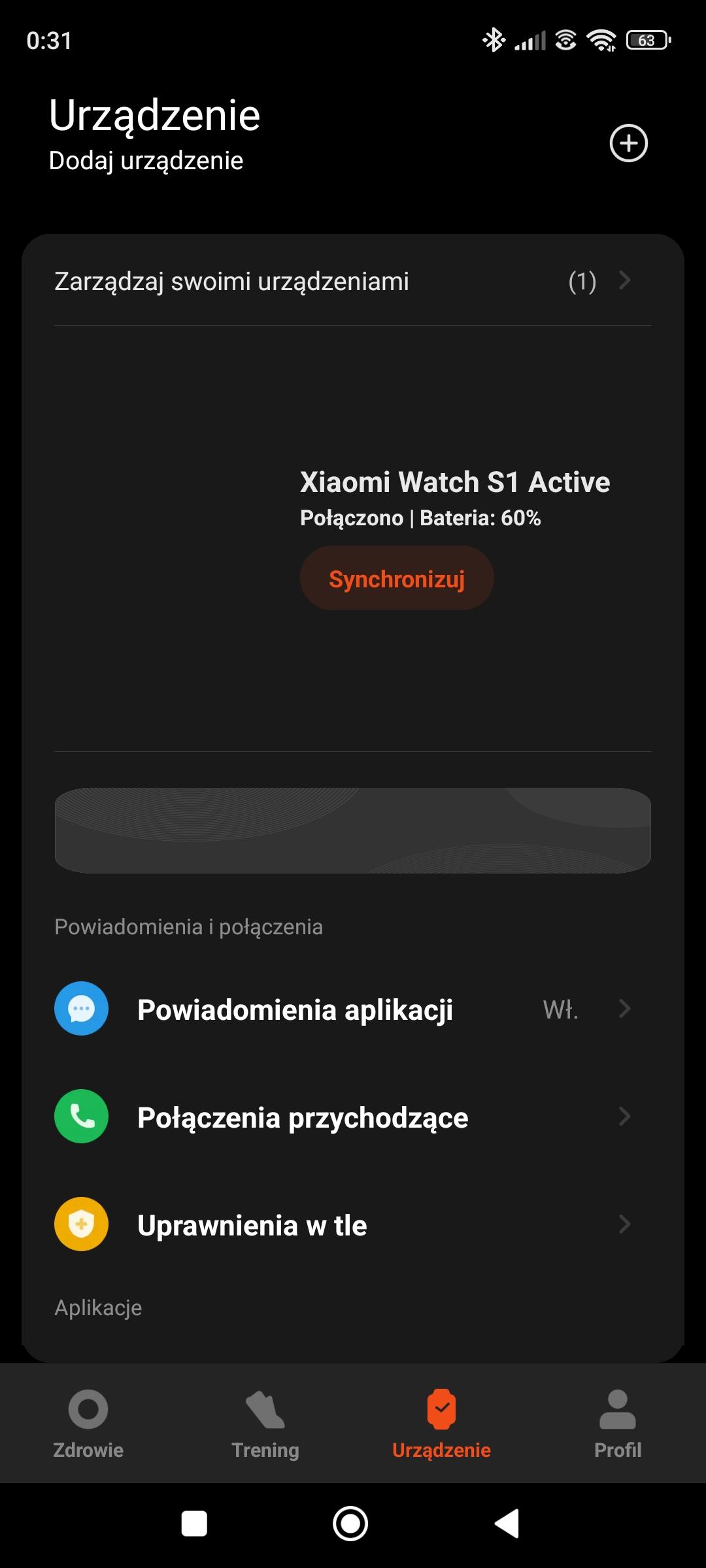Tap the plus icon to add device
This screenshot has width=706, height=1568.
(x=628, y=143)
